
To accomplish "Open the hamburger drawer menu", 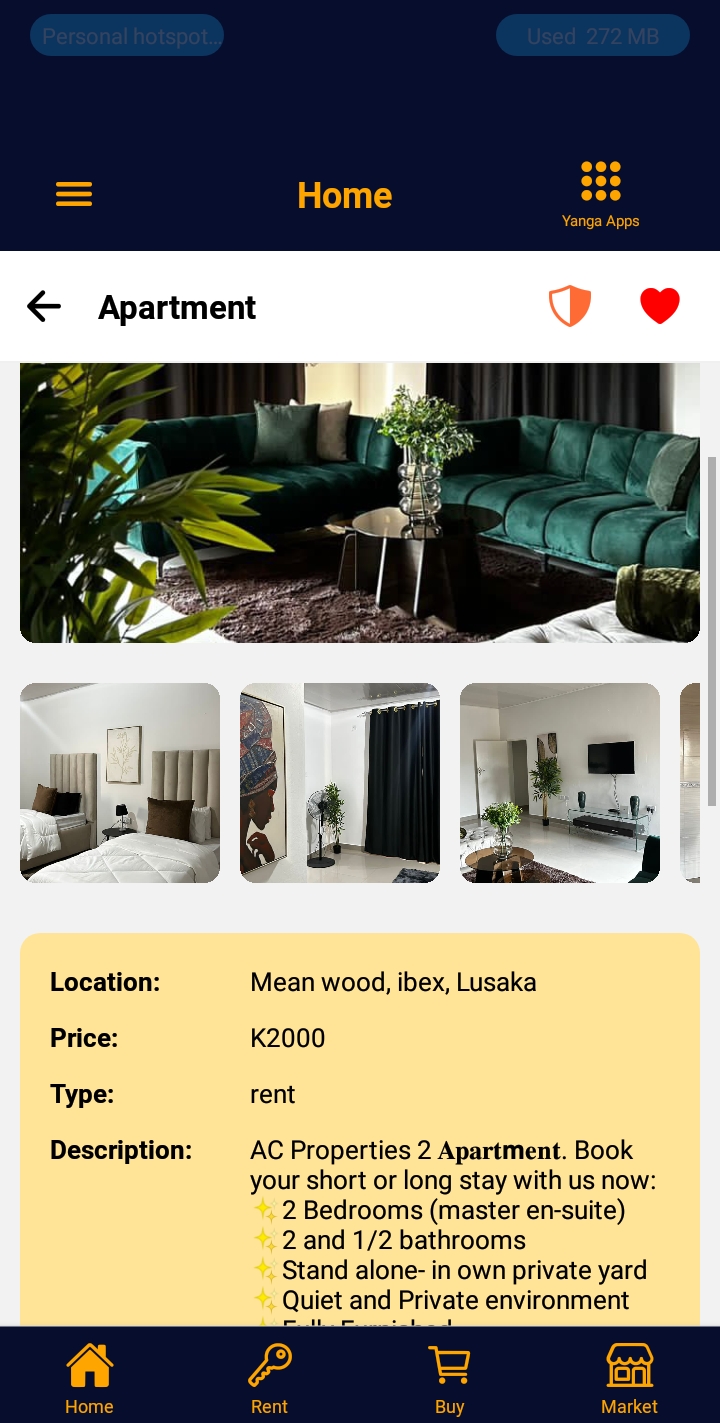I will (74, 194).
